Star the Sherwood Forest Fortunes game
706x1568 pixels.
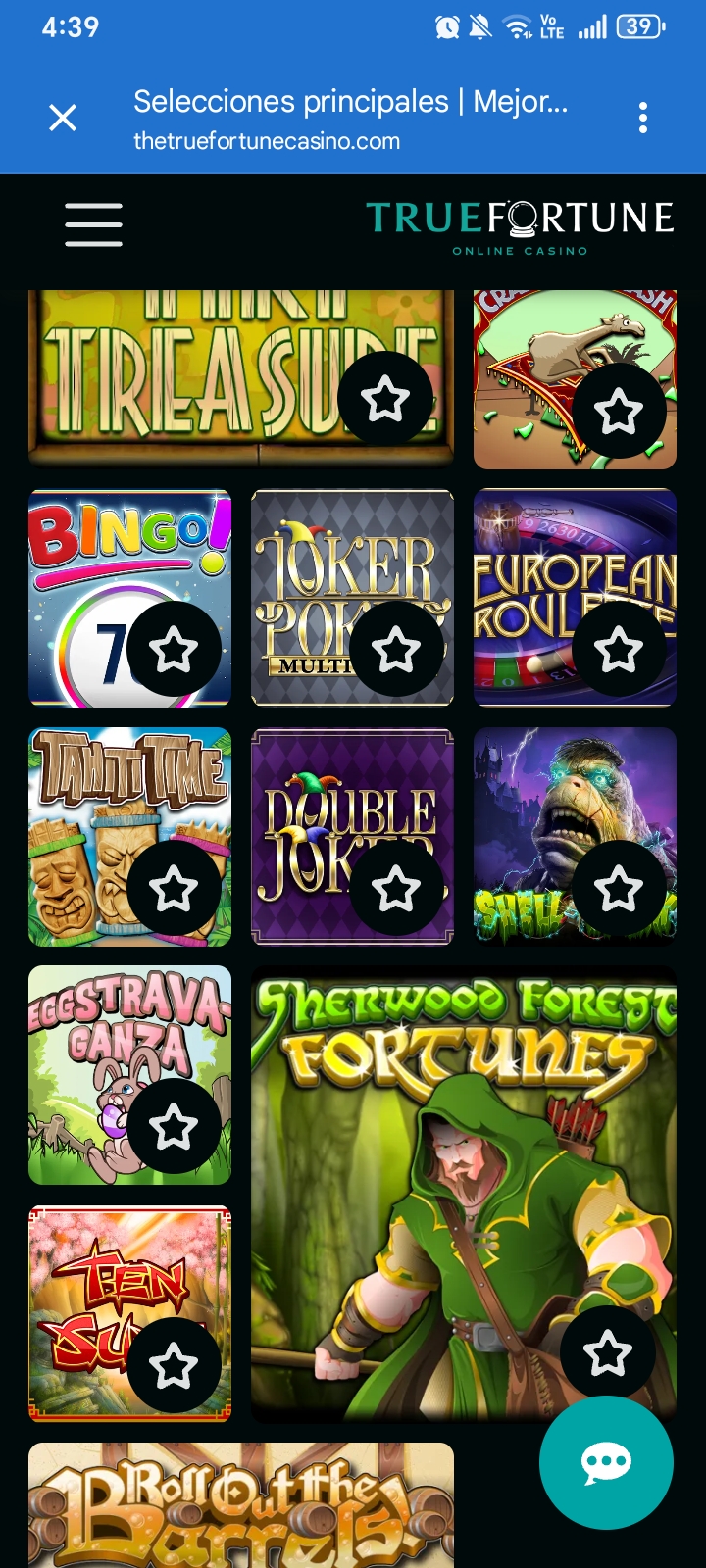608,1353
